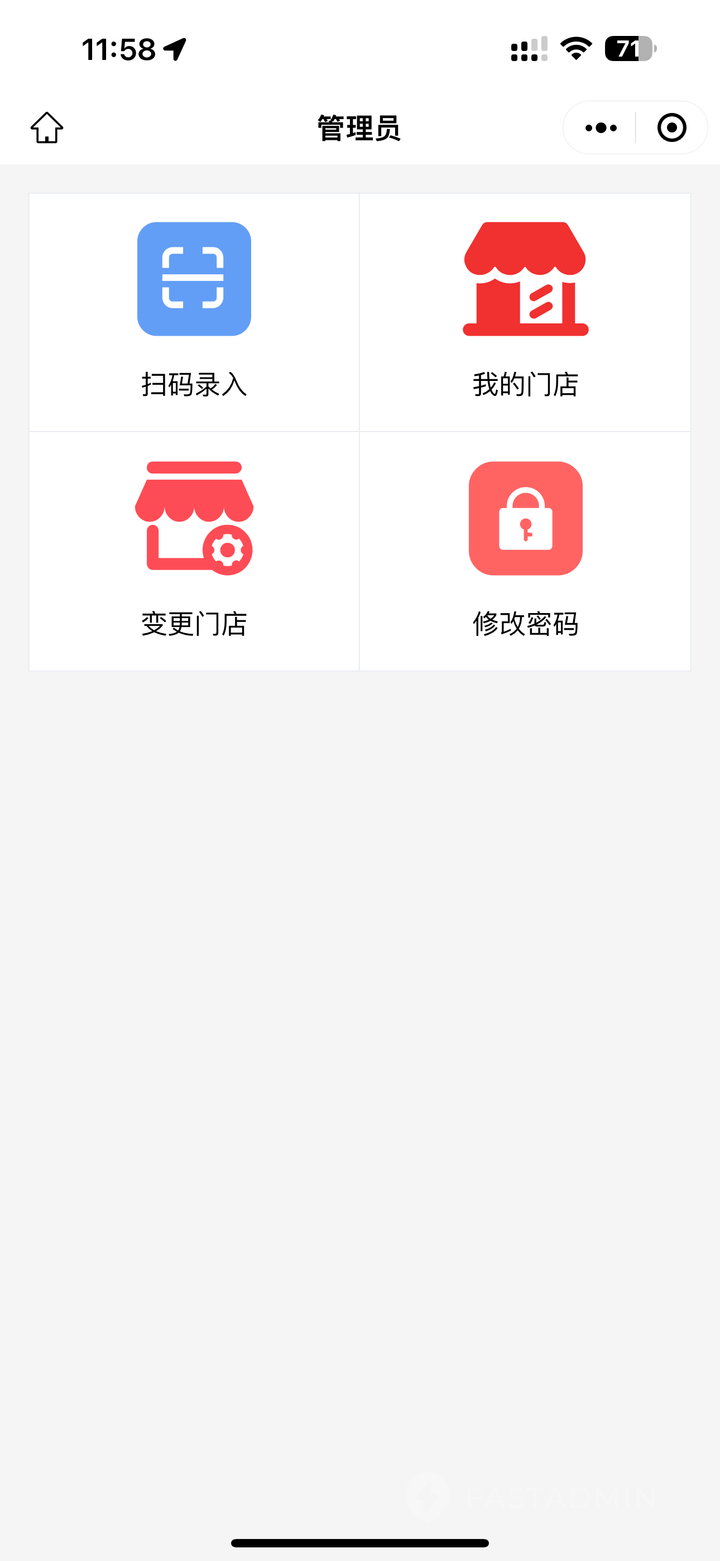This screenshot has width=720, height=1561.
Task: Go to the home page icon
Action: 47,128
